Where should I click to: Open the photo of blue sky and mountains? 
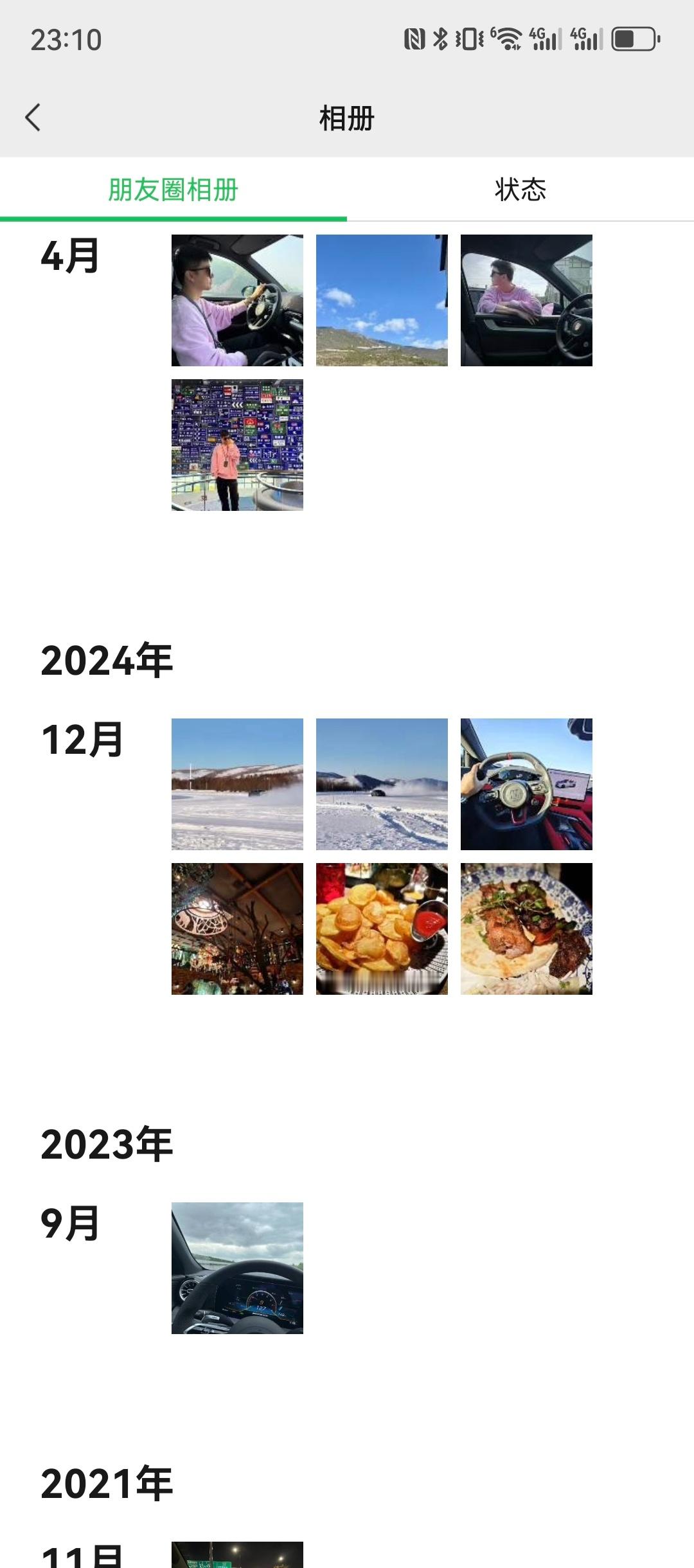click(x=382, y=301)
